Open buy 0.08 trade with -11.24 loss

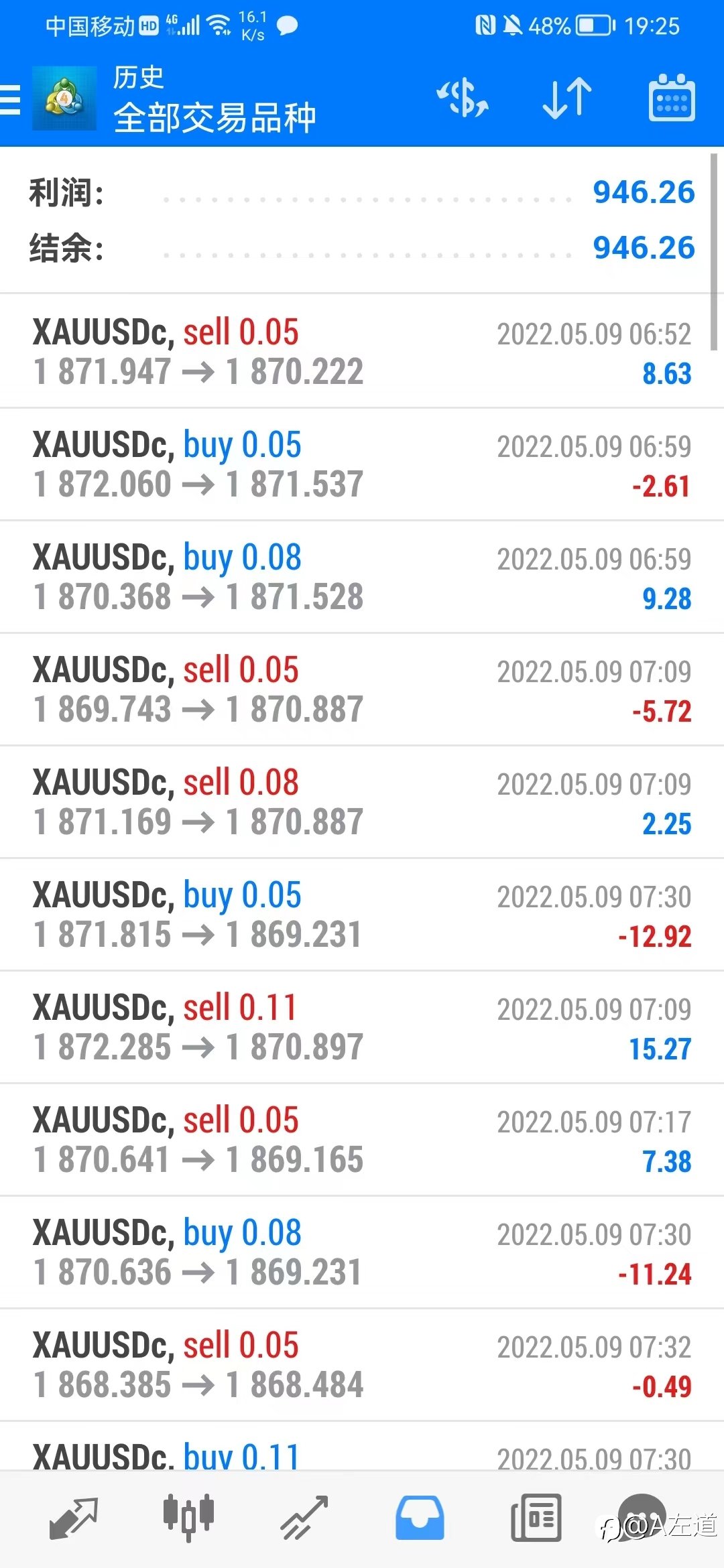click(x=362, y=1252)
